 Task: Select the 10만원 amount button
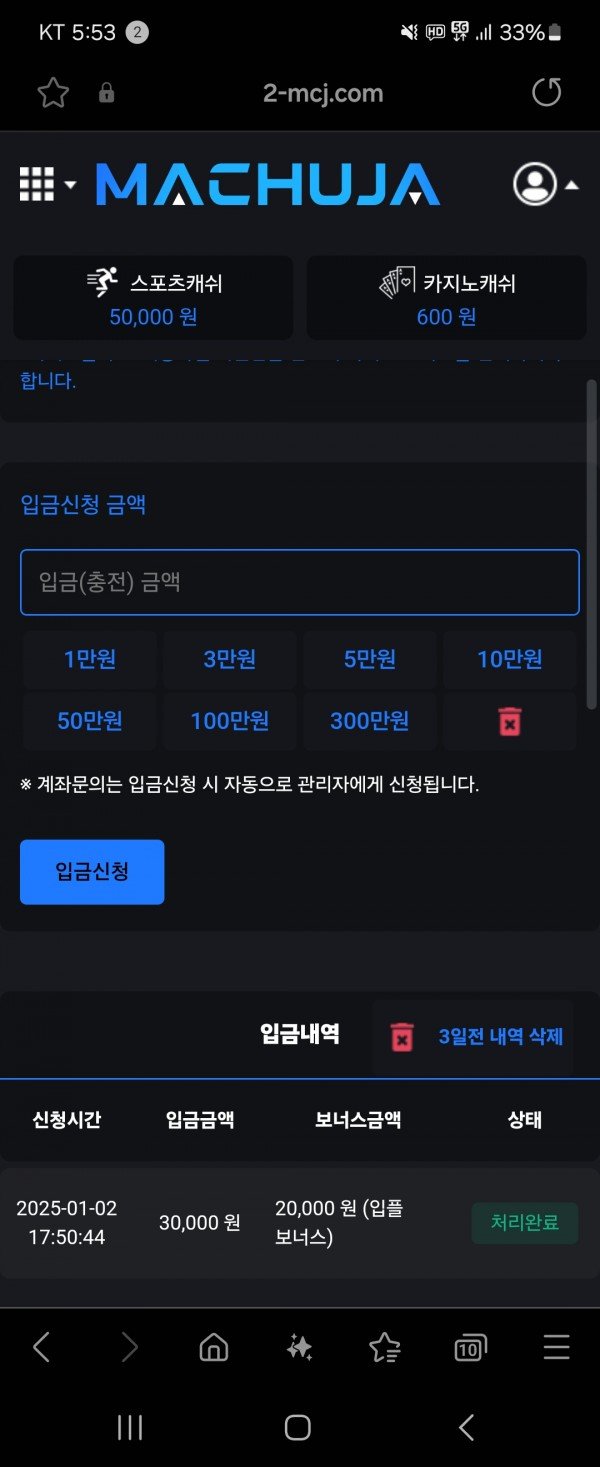(x=510, y=659)
